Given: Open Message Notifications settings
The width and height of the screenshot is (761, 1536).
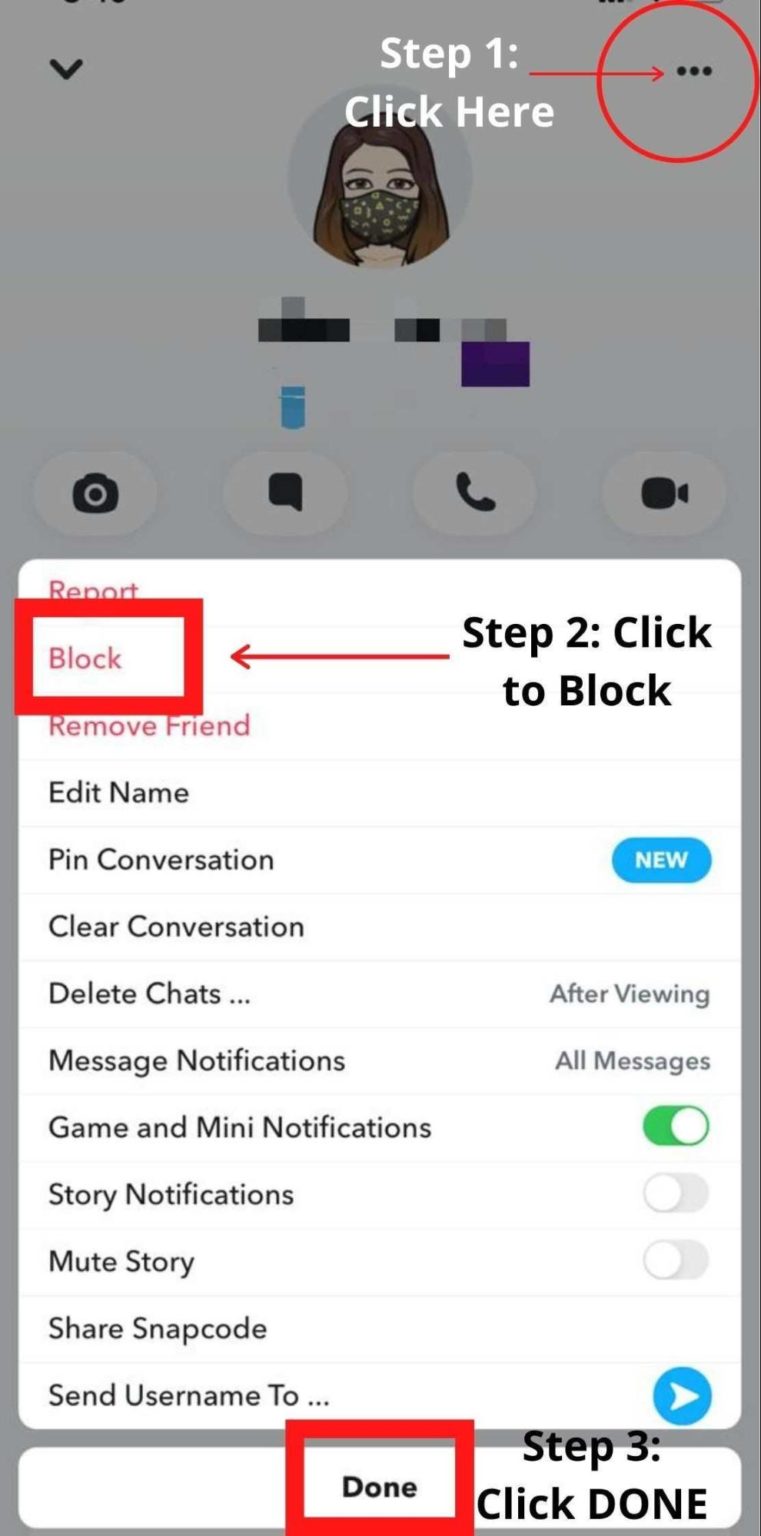Looking at the screenshot, I should (197, 1061).
